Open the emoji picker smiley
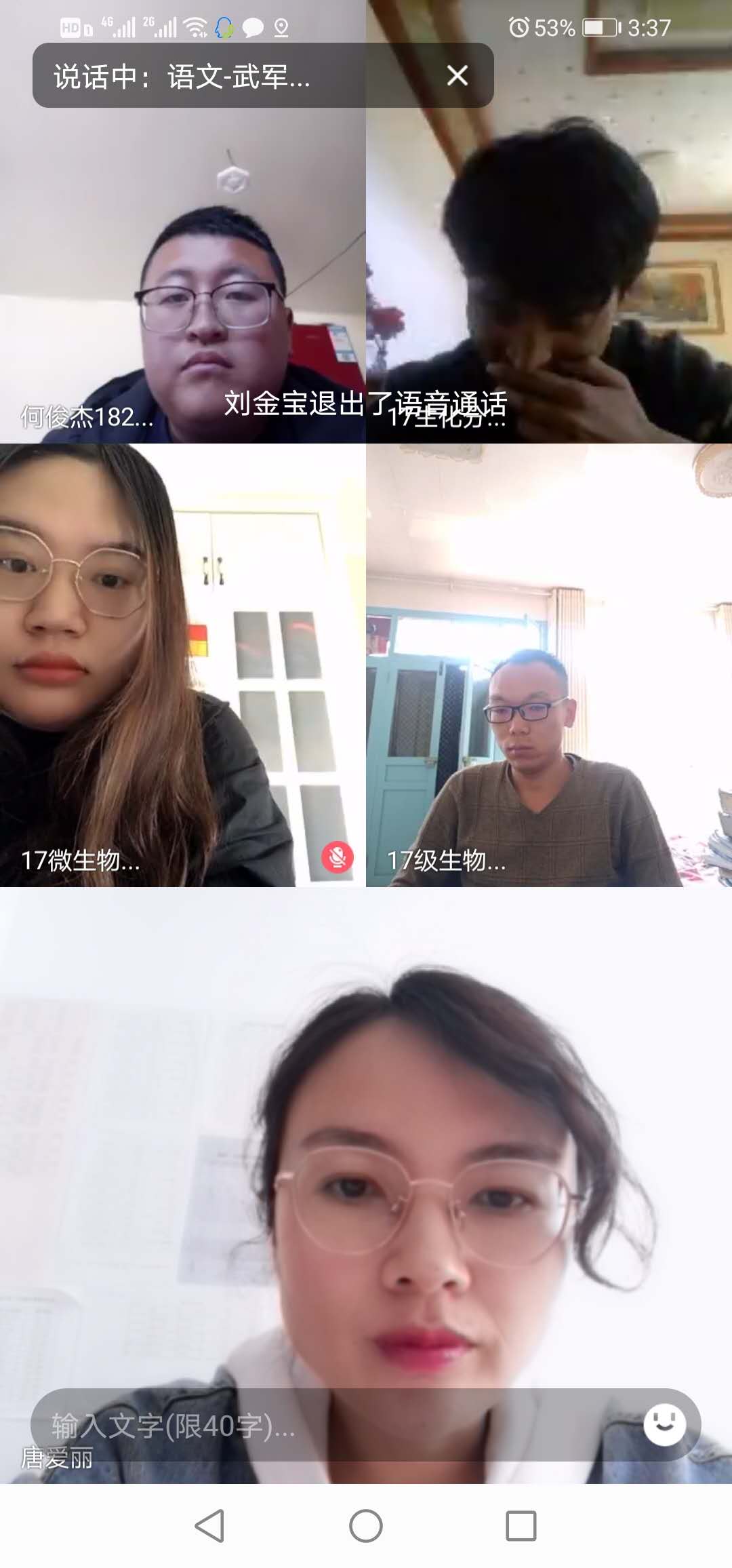 pos(664,1424)
